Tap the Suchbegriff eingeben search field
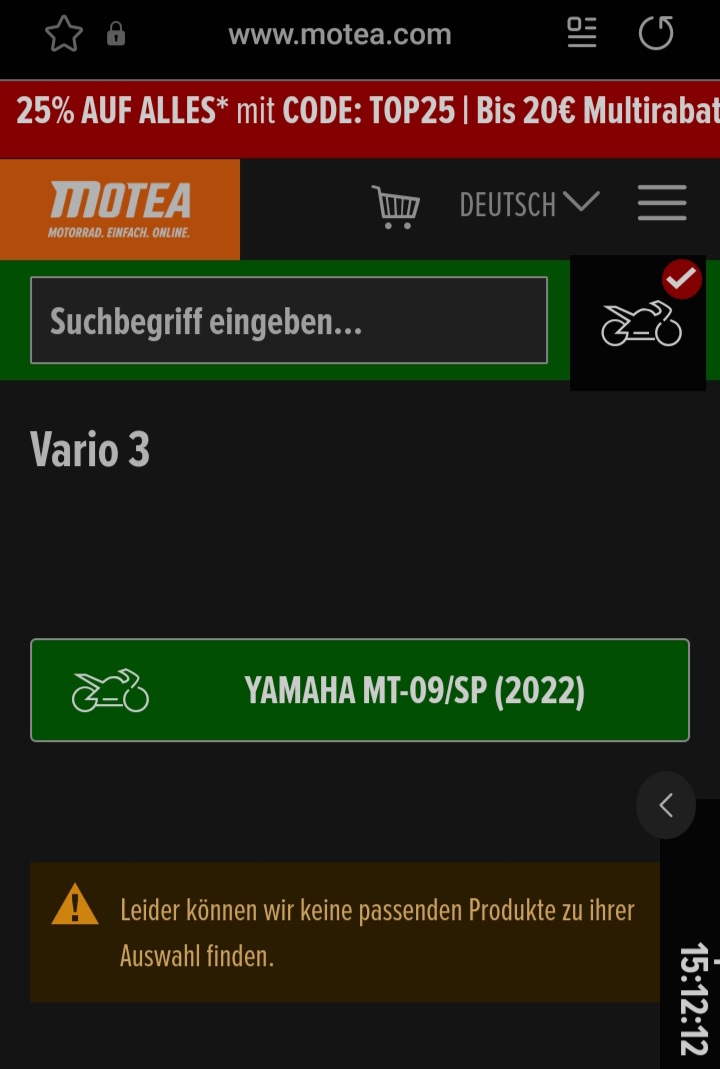Viewport: 720px width, 1069px height. [x=289, y=320]
